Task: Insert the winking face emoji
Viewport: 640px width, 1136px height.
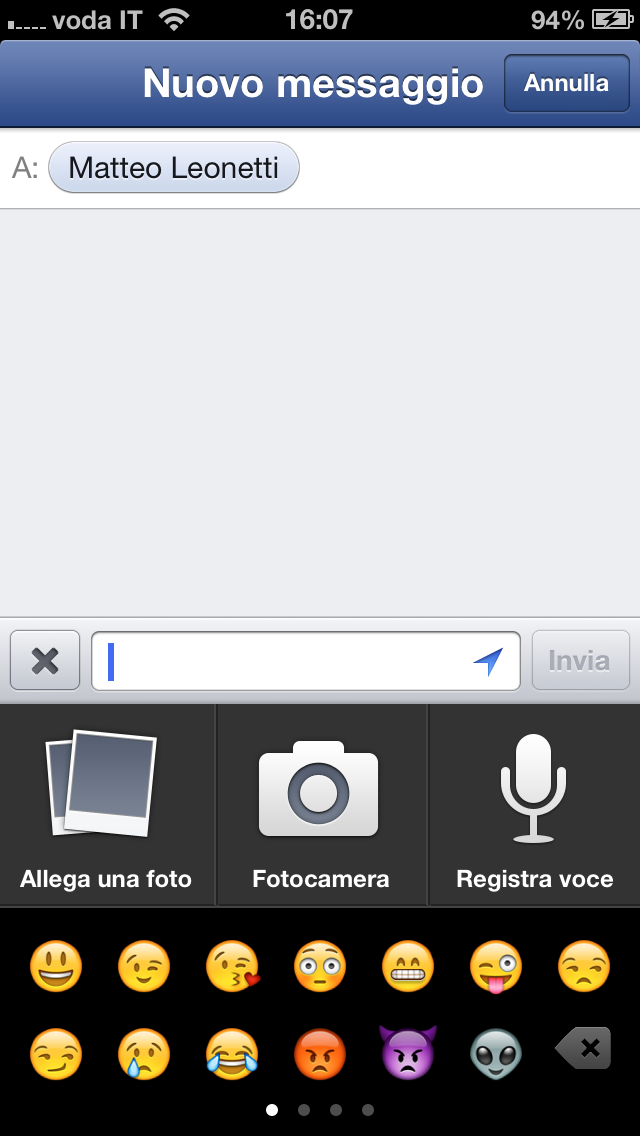Action: click(144, 967)
